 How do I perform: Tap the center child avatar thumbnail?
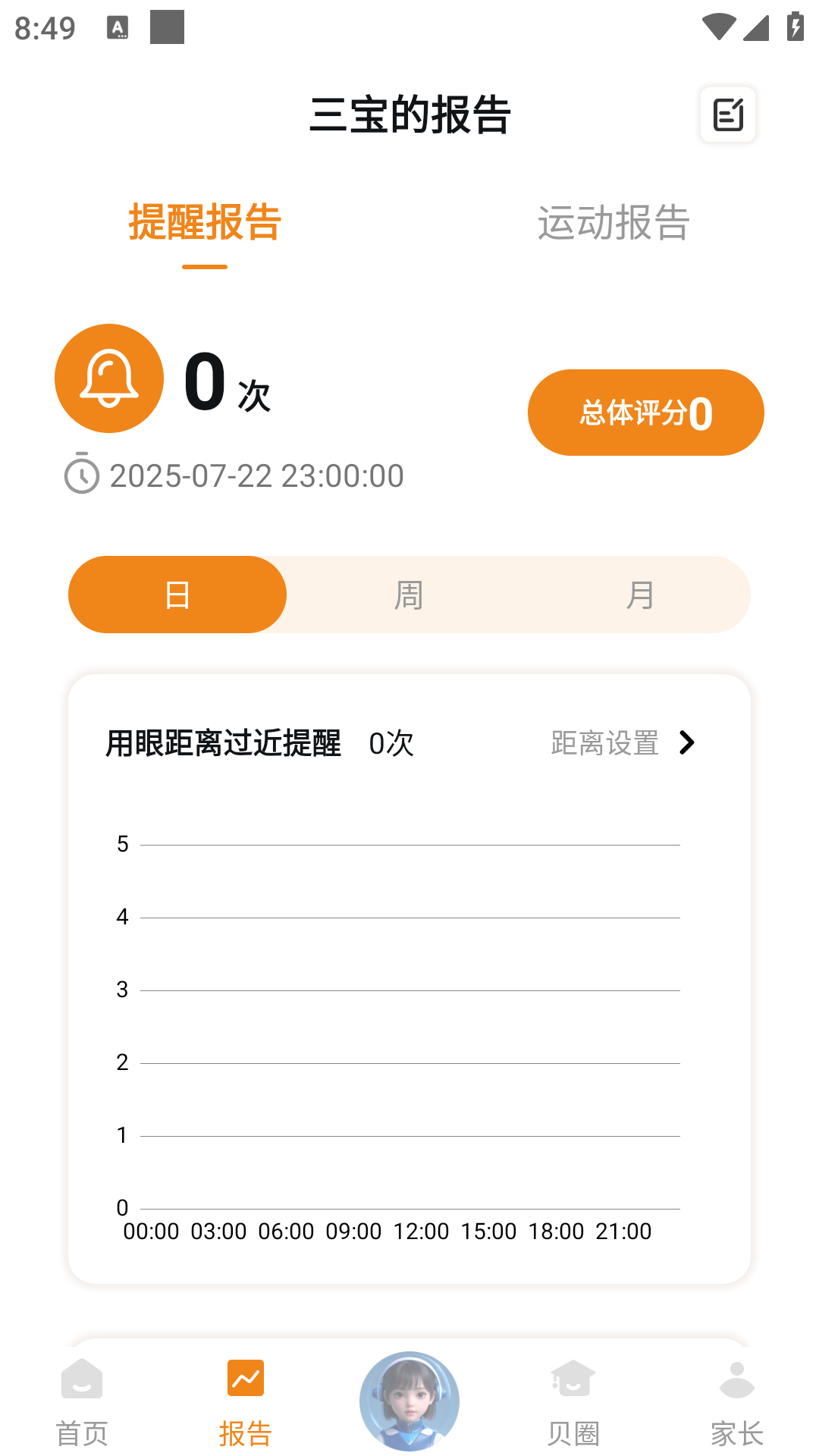[409, 1401]
